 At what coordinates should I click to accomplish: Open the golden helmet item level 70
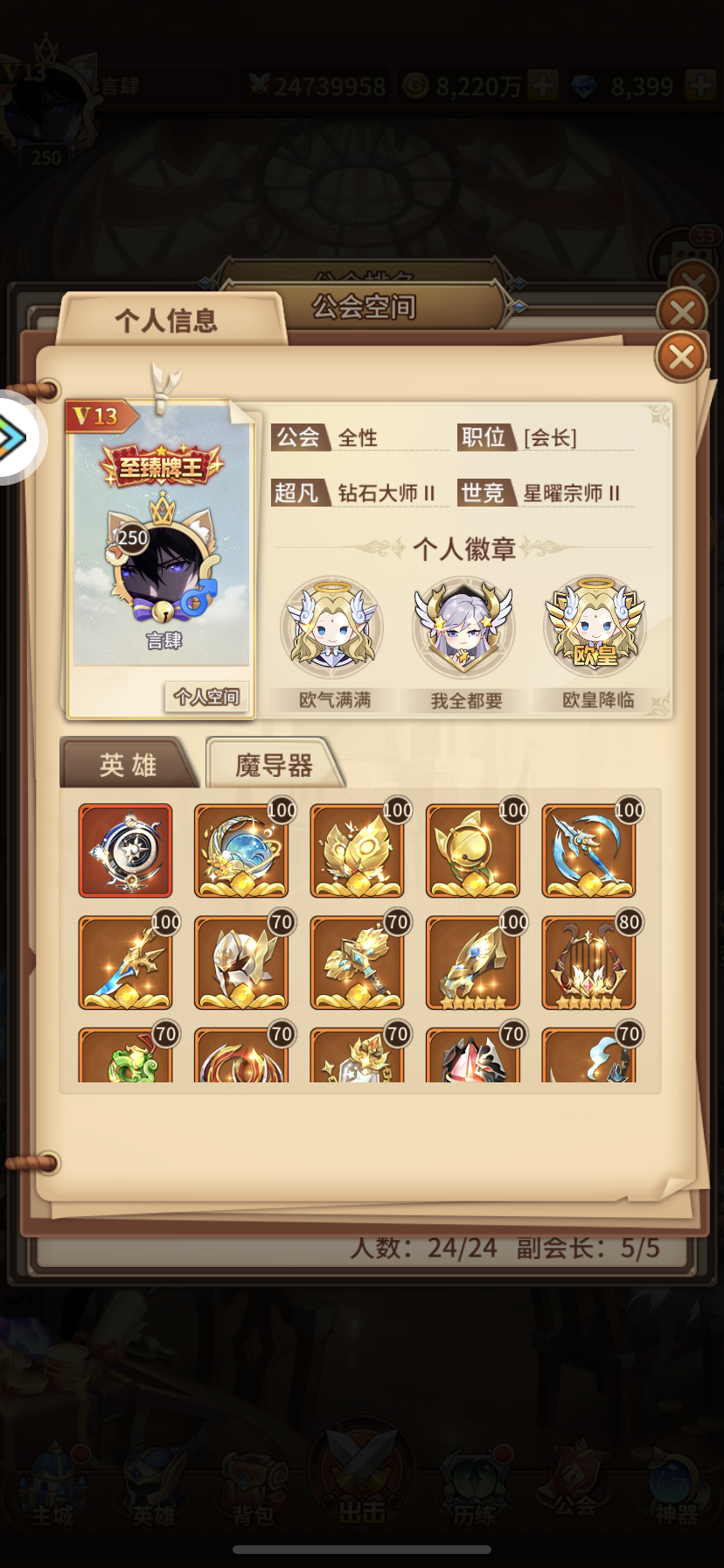pyautogui.click(x=241, y=962)
